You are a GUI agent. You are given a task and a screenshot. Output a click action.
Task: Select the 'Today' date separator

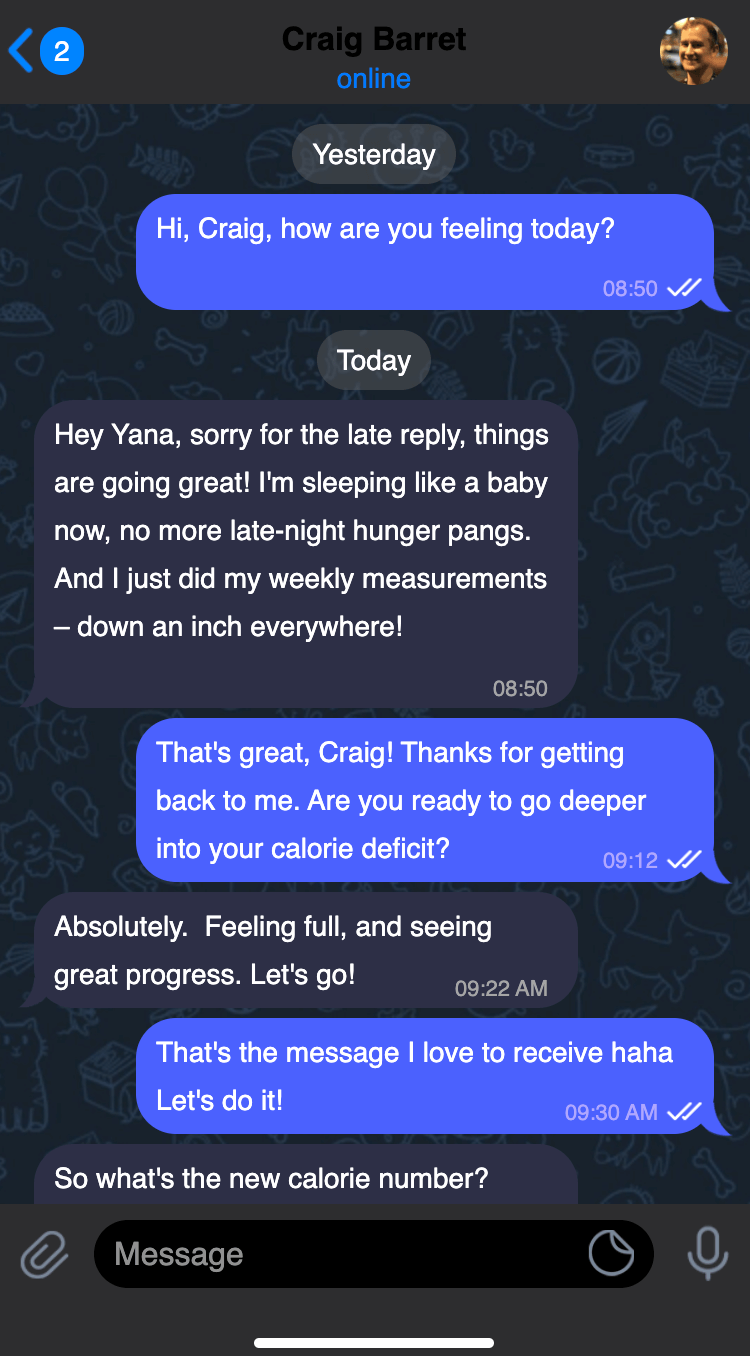click(x=374, y=360)
